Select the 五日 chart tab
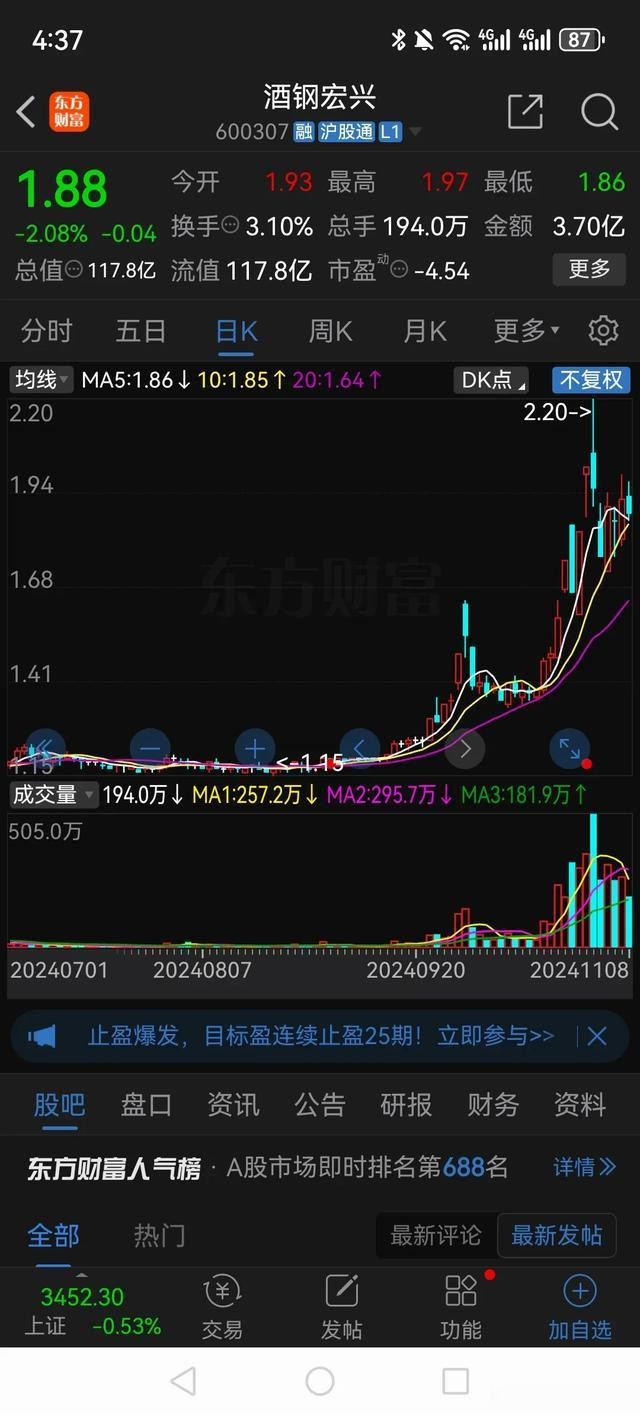 point(141,330)
